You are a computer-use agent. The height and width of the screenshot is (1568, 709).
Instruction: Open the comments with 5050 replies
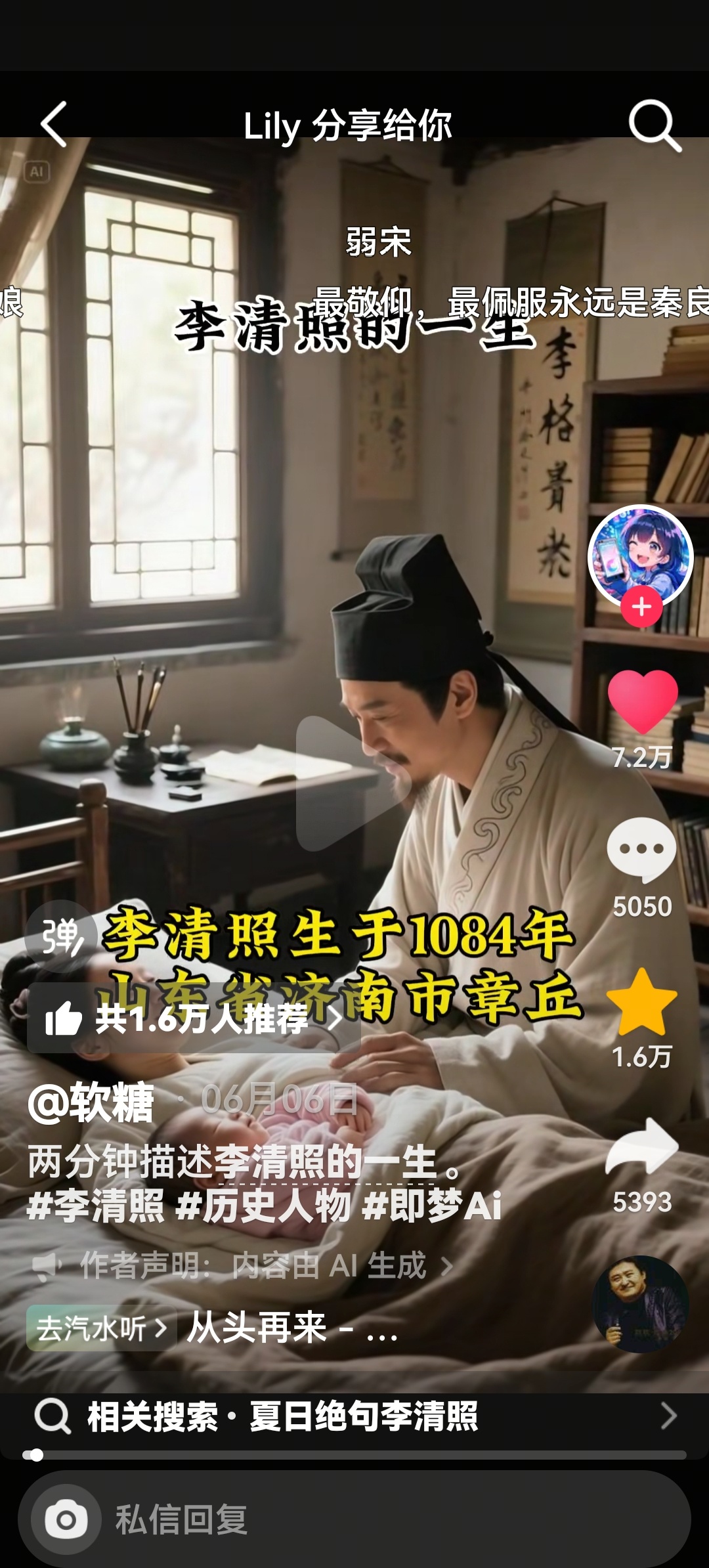tap(641, 850)
